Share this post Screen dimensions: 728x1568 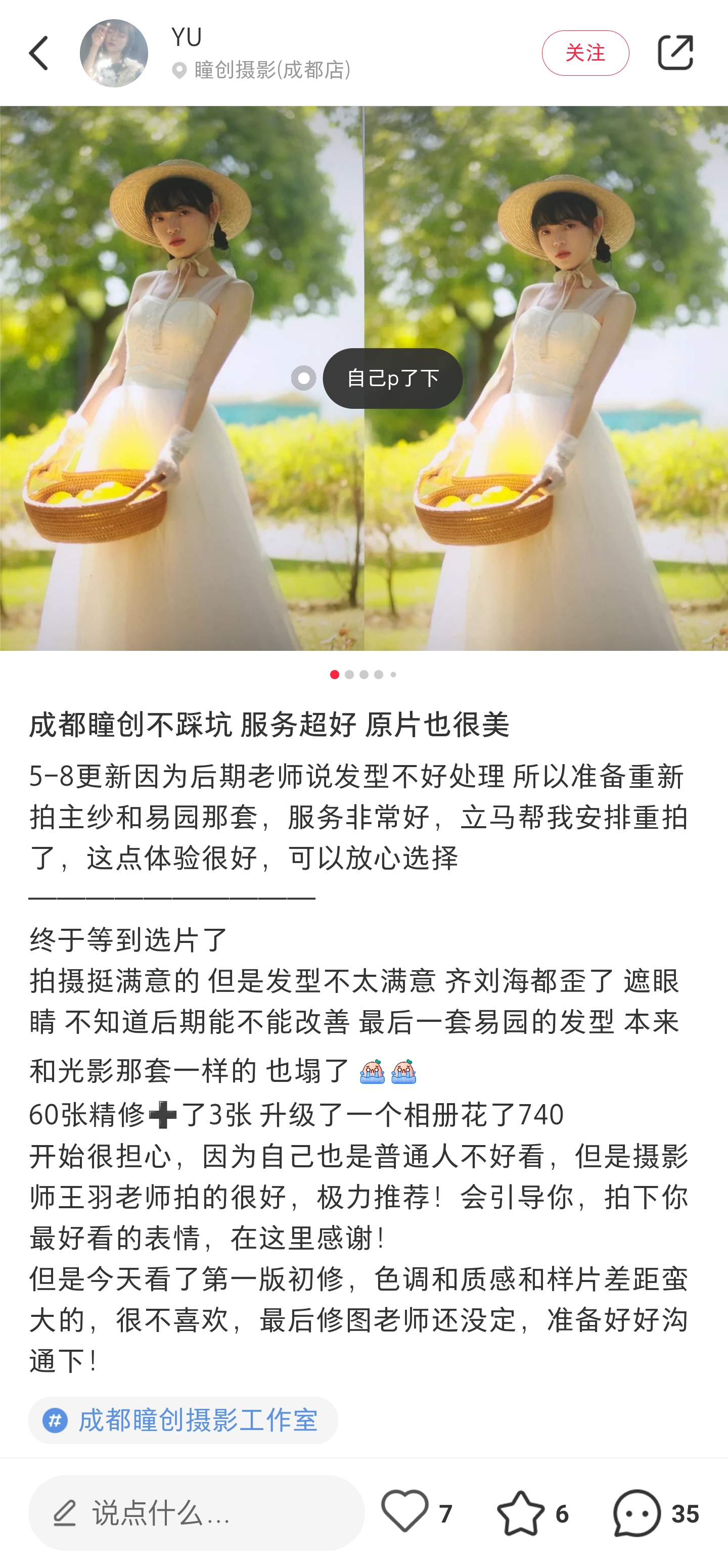675,54
